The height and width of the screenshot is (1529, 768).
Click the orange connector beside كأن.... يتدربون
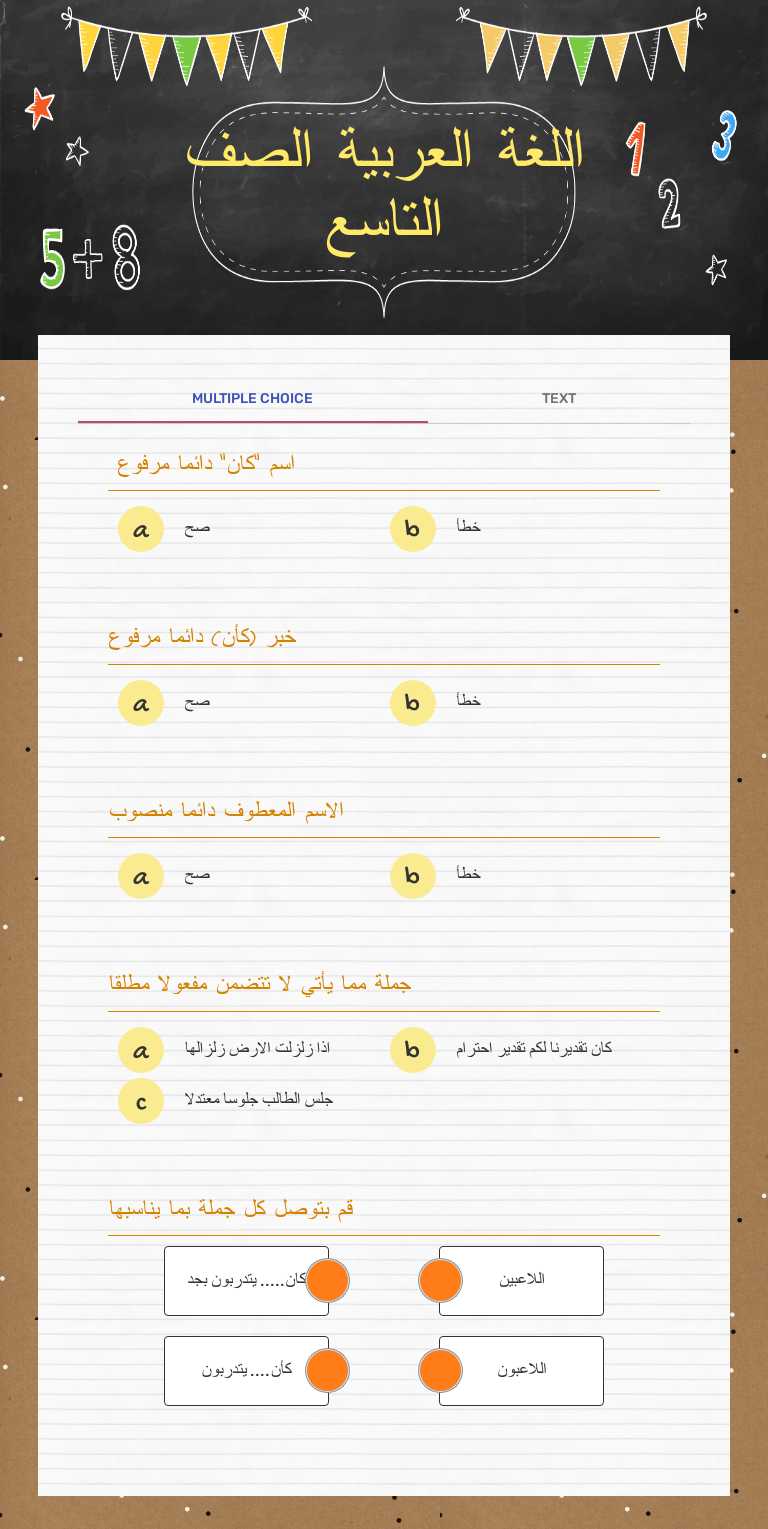click(x=328, y=1370)
